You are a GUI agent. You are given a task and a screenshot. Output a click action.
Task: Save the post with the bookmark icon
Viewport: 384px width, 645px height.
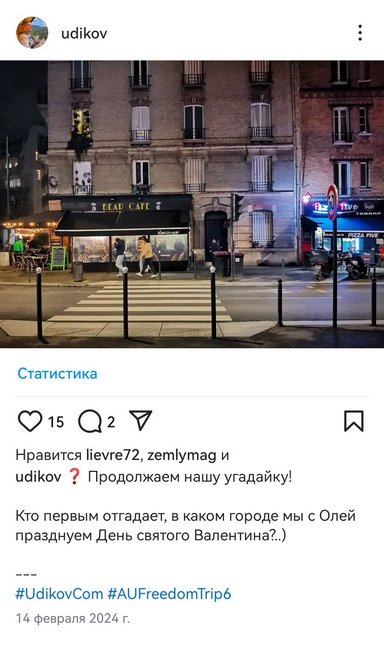(x=354, y=421)
